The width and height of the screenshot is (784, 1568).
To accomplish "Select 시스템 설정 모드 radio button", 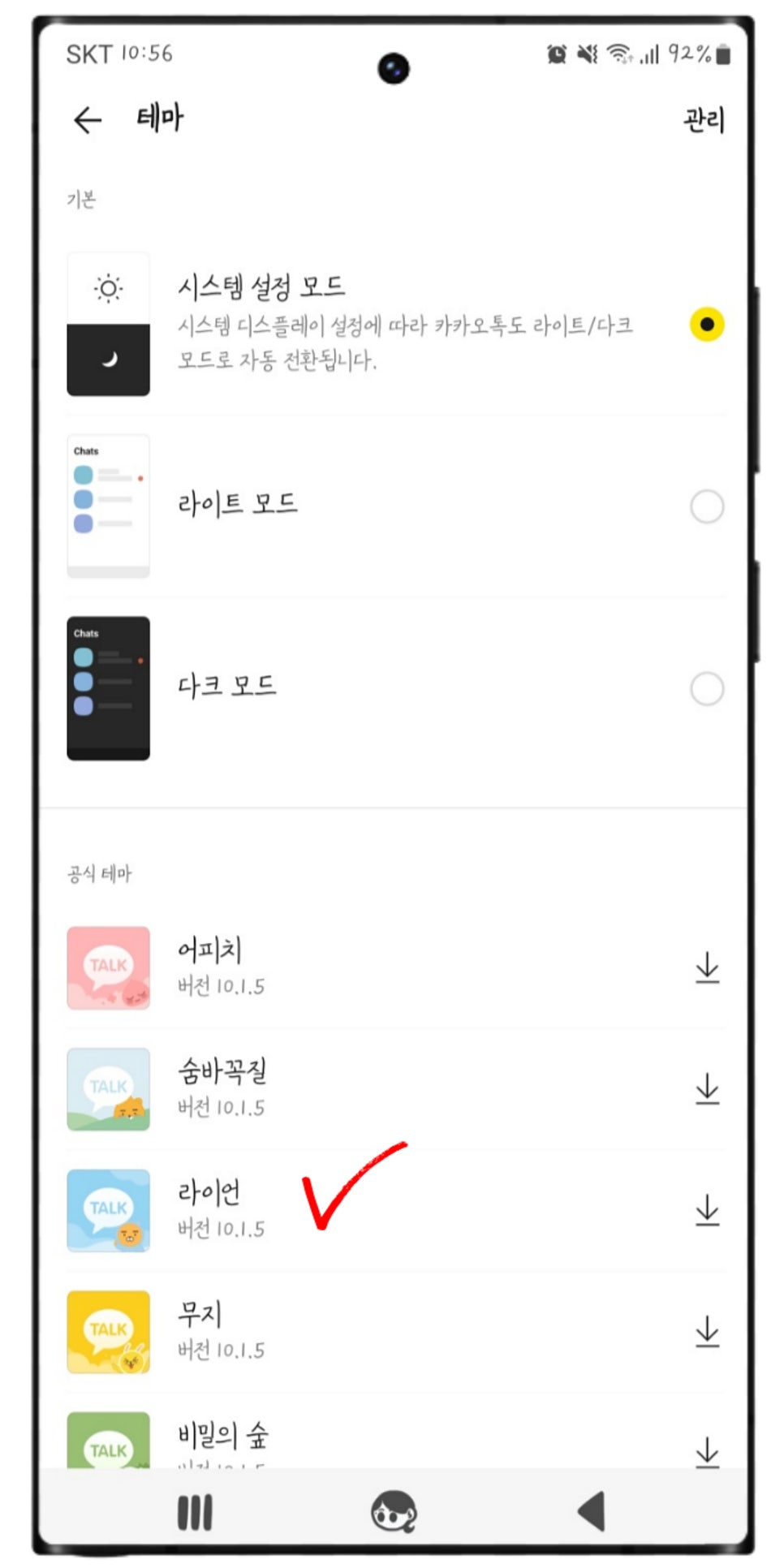I will [707, 325].
